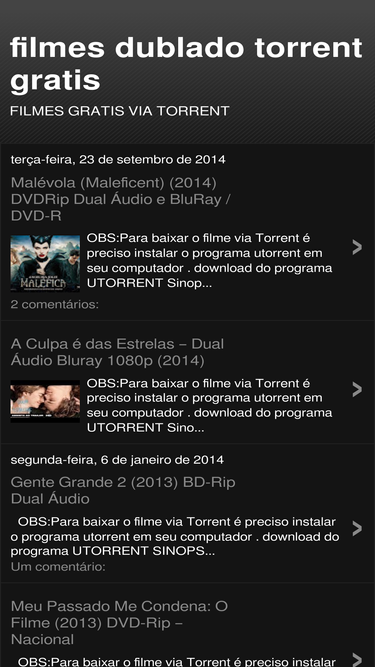Open the chevron beside Gente Grande 2
This screenshot has width=375, height=667.
tap(357, 529)
